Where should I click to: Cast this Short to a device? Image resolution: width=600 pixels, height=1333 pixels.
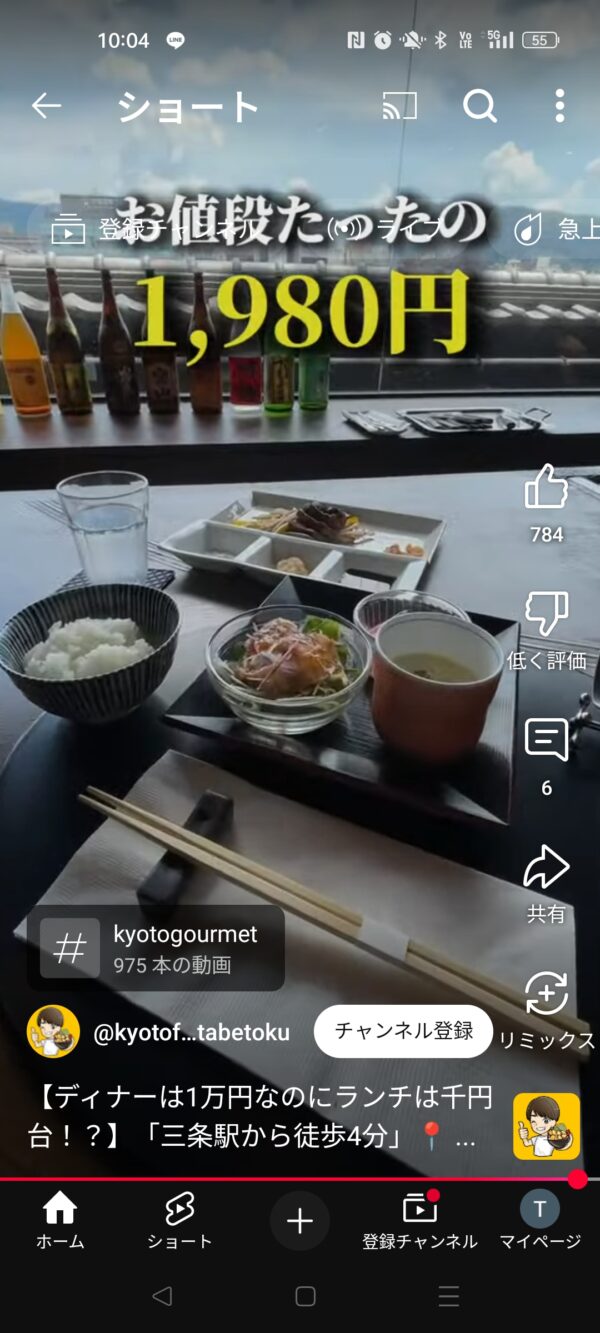399,106
